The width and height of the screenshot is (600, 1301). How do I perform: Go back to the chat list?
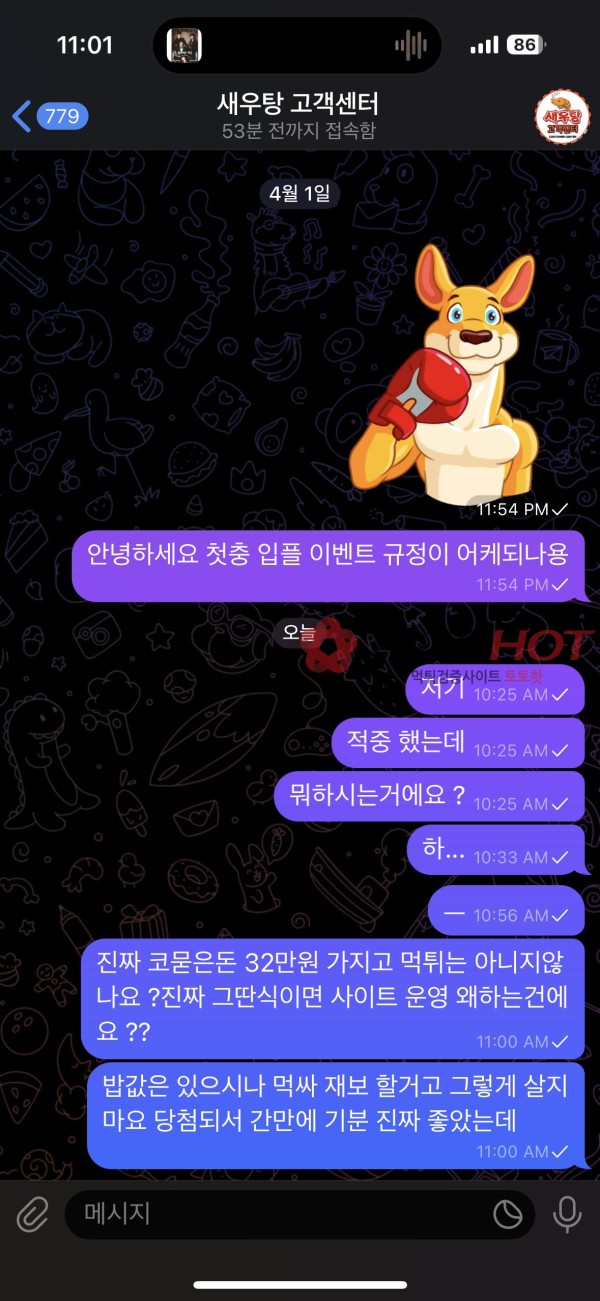tap(48, 116)
